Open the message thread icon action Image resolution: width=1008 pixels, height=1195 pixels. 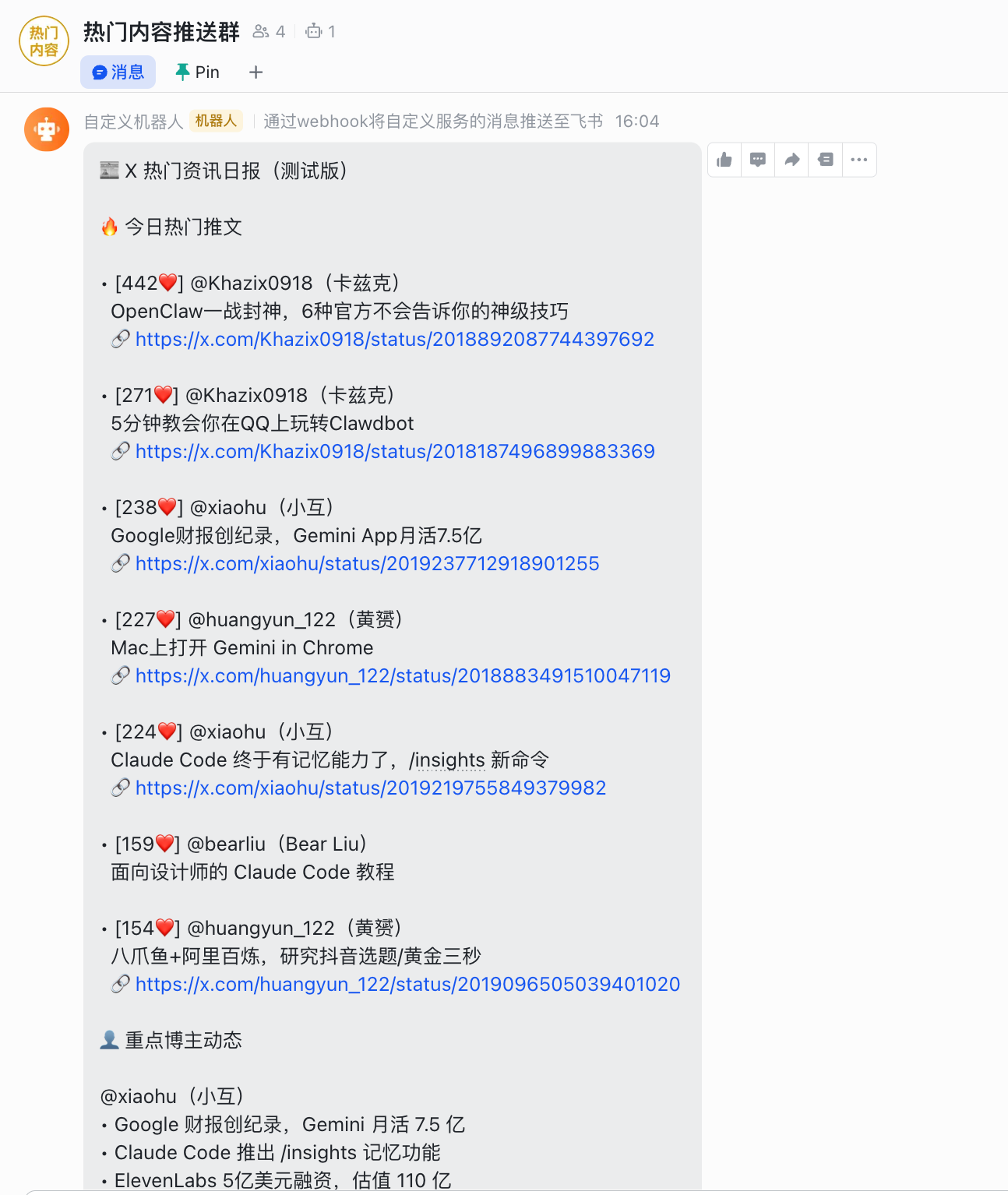point(826,160)
